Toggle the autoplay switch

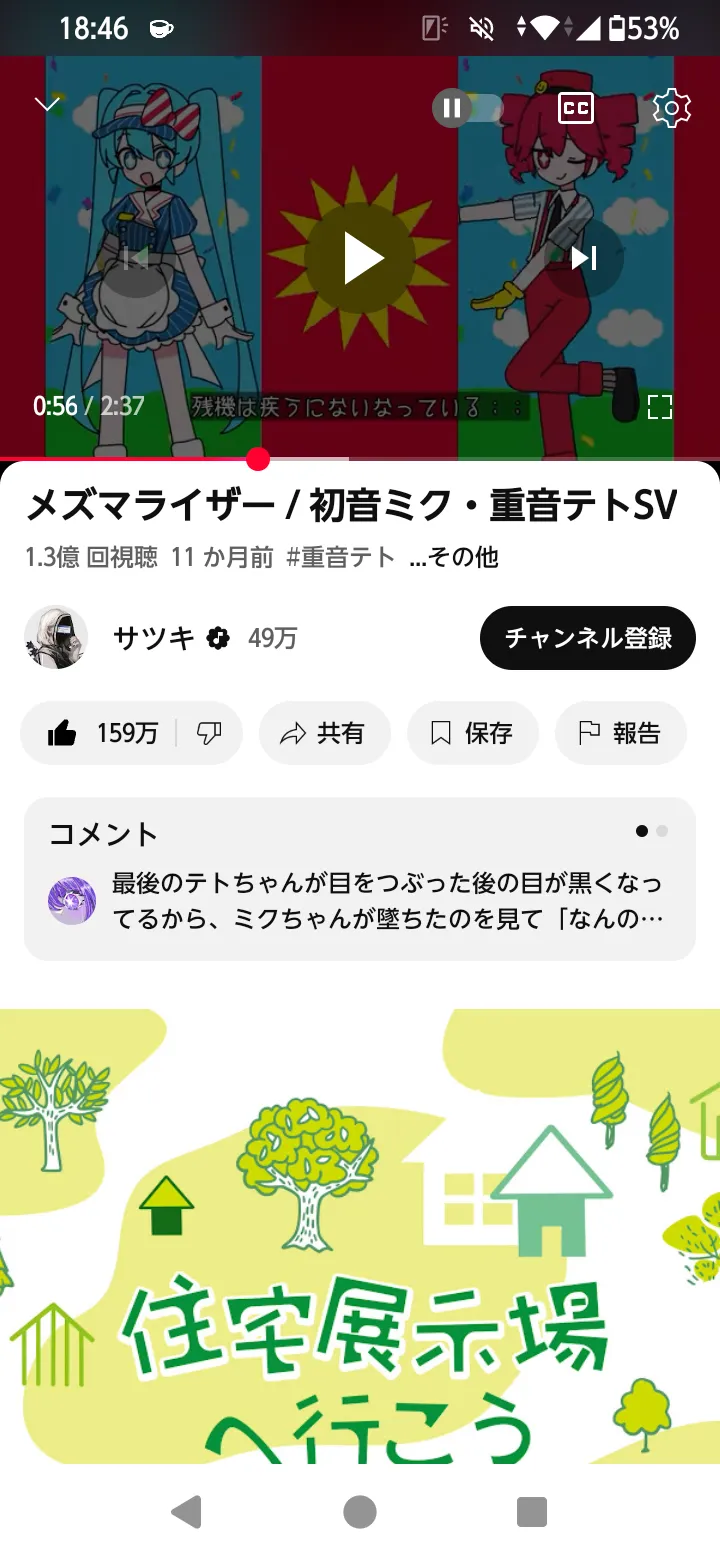467,108
